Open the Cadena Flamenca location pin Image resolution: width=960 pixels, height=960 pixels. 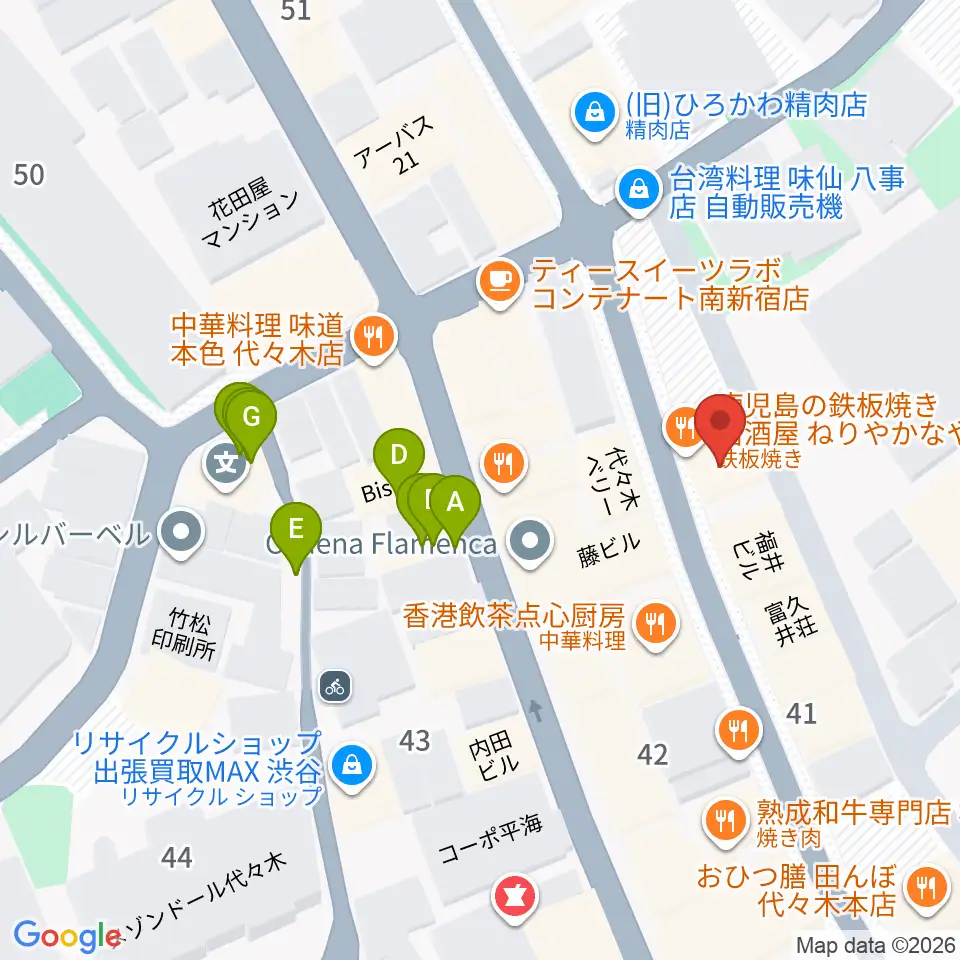coord(530,542)
